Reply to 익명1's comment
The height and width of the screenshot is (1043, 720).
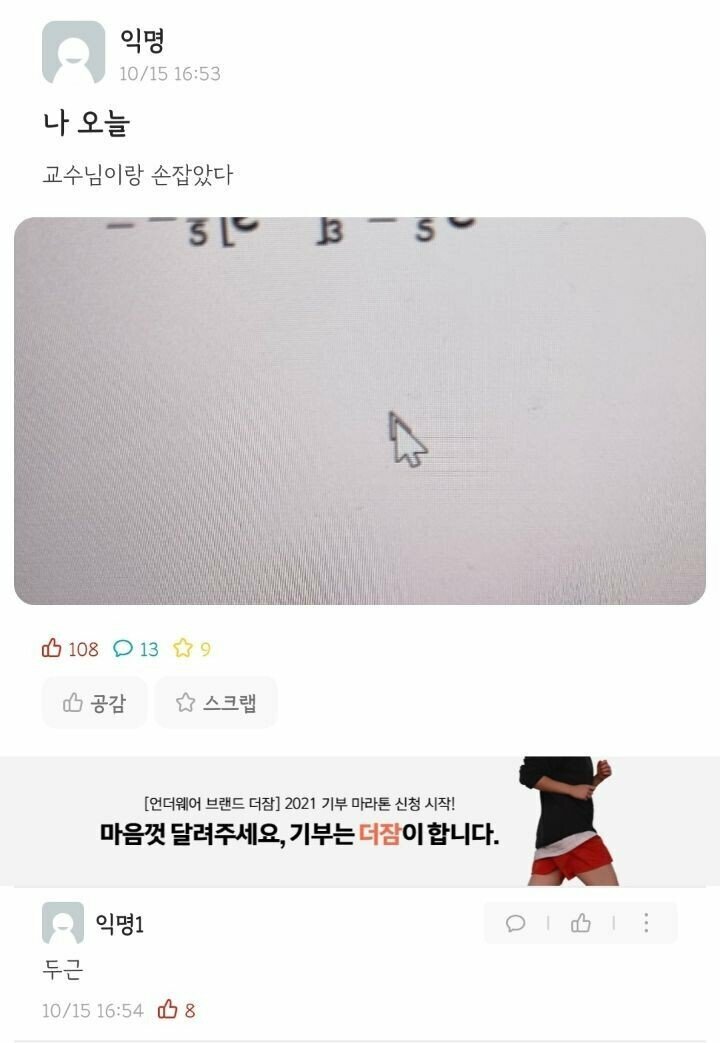pos(516,923)
